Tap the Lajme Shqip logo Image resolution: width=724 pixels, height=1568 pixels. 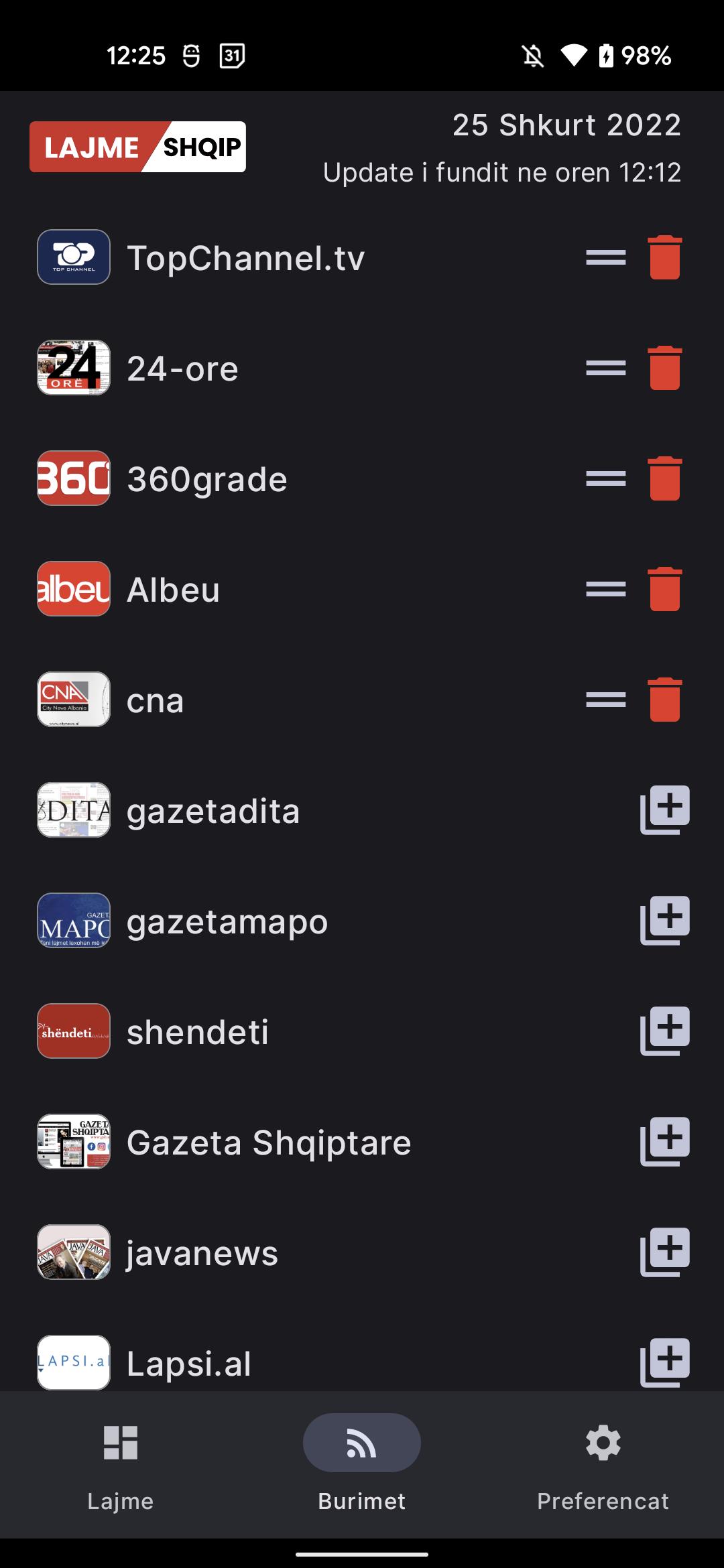[x=138, y=147]
